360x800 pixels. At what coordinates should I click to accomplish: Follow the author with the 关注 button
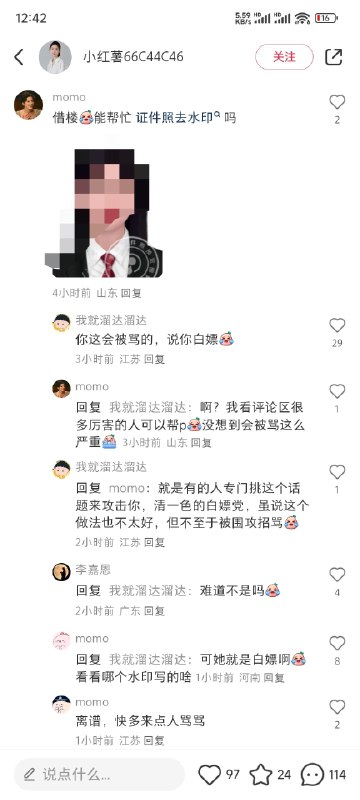284,57
